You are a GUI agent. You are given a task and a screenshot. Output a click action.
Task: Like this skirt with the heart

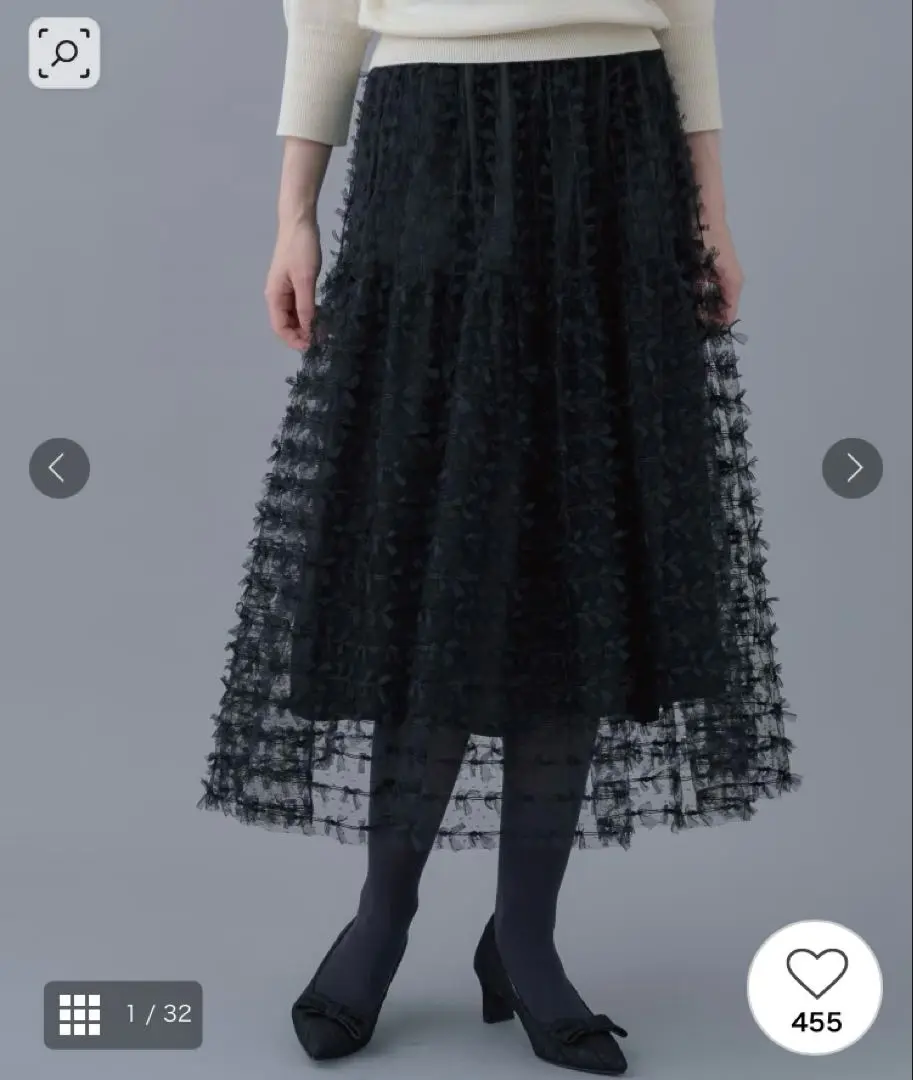(815, 986)
